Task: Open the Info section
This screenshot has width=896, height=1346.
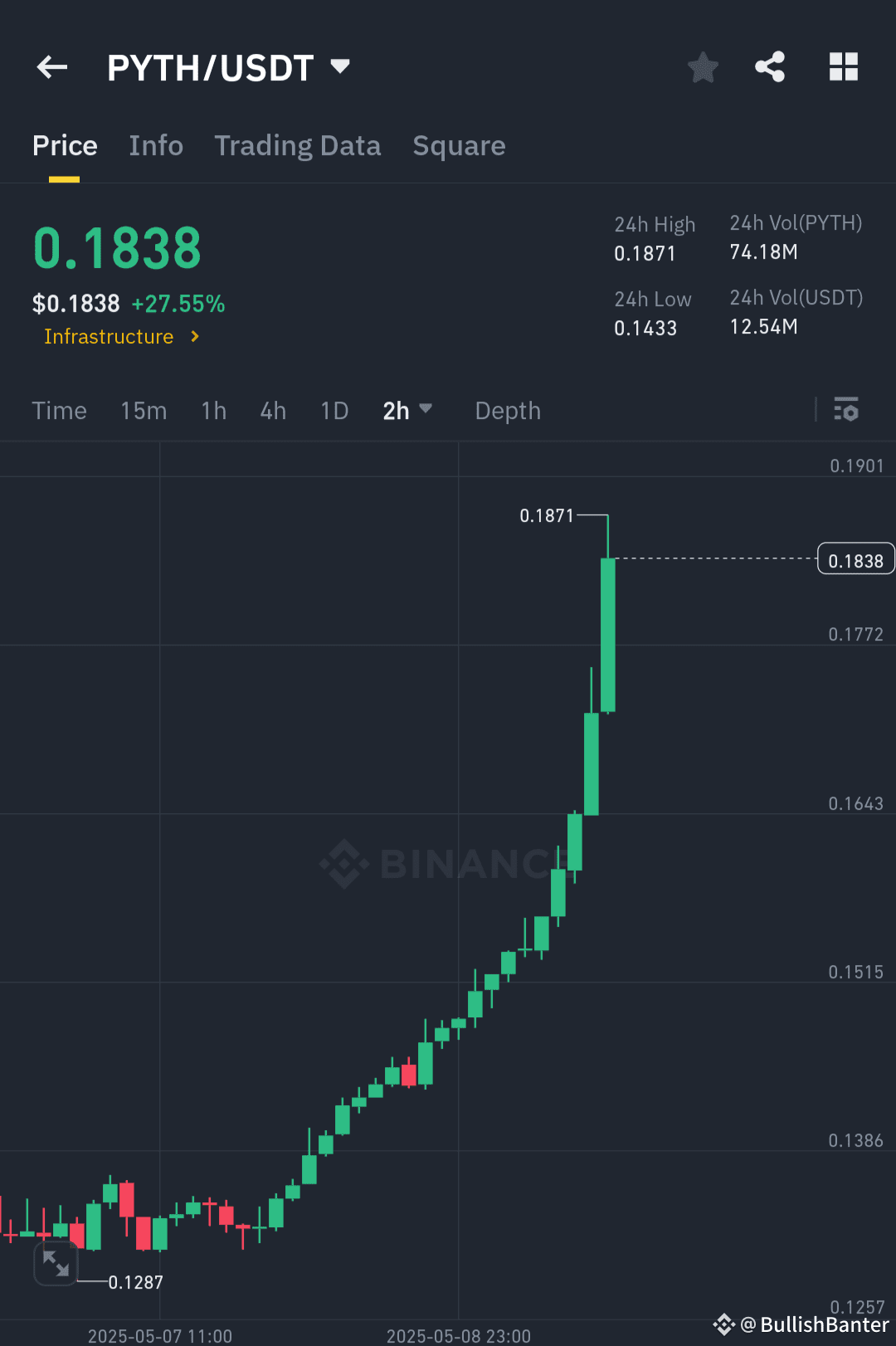Action: pos(156,145)
